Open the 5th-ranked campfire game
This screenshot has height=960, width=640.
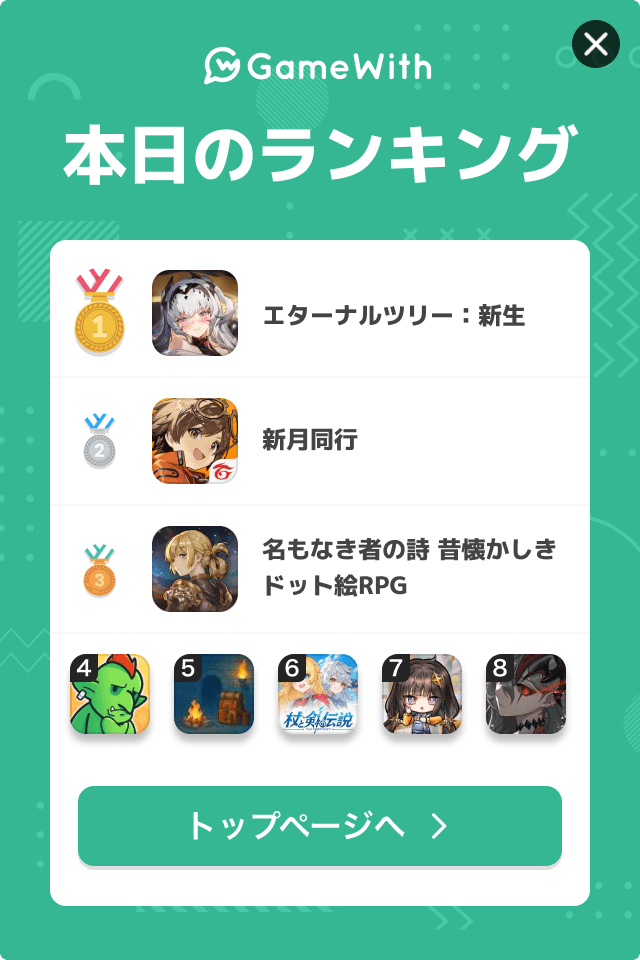click(214, 694)
